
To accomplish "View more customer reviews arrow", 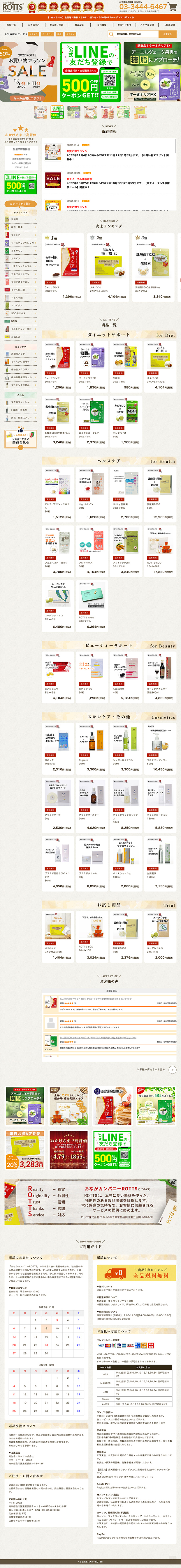I will coord(173,1069).
